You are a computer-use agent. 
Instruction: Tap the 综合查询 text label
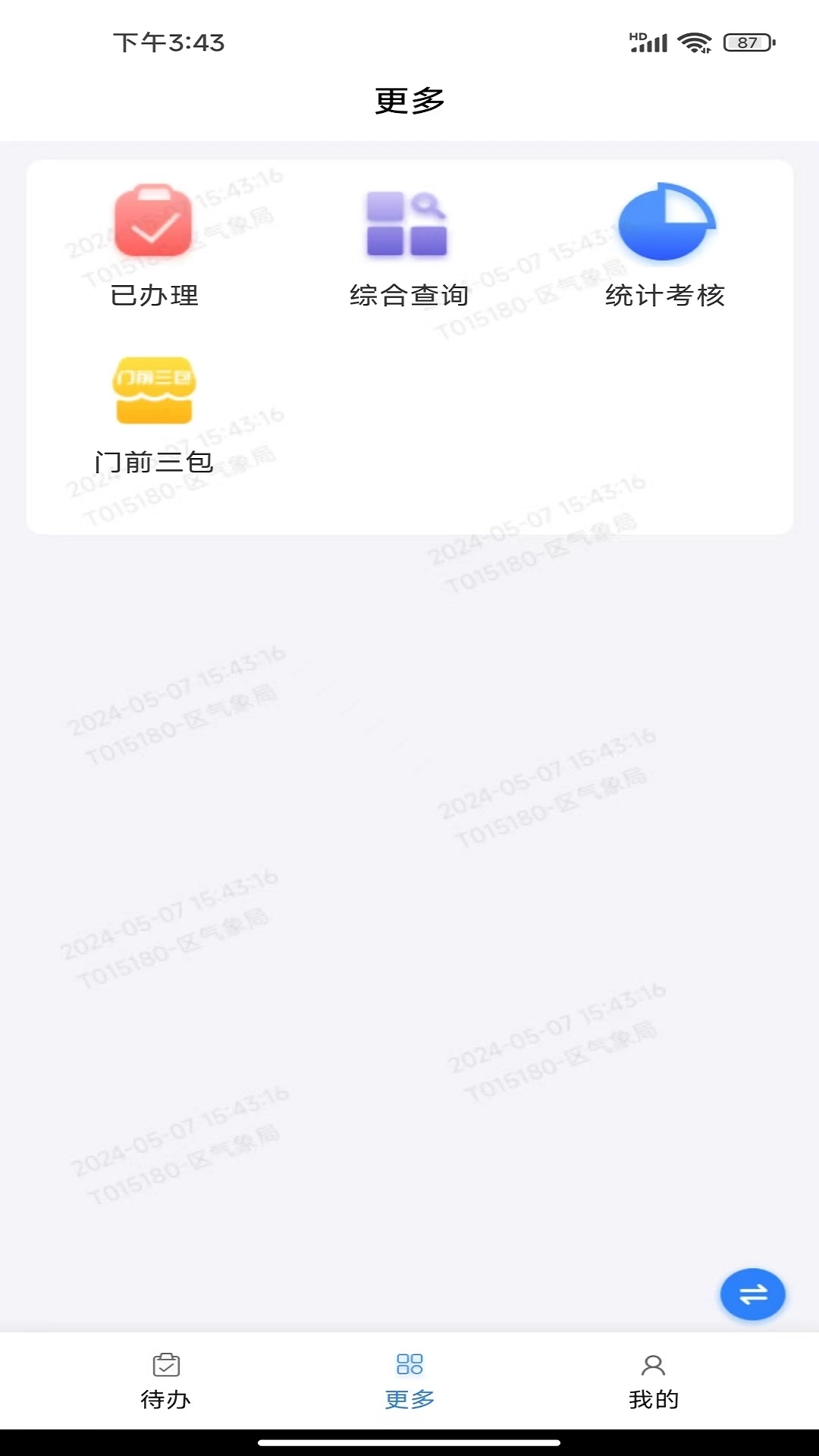point(407,297)
